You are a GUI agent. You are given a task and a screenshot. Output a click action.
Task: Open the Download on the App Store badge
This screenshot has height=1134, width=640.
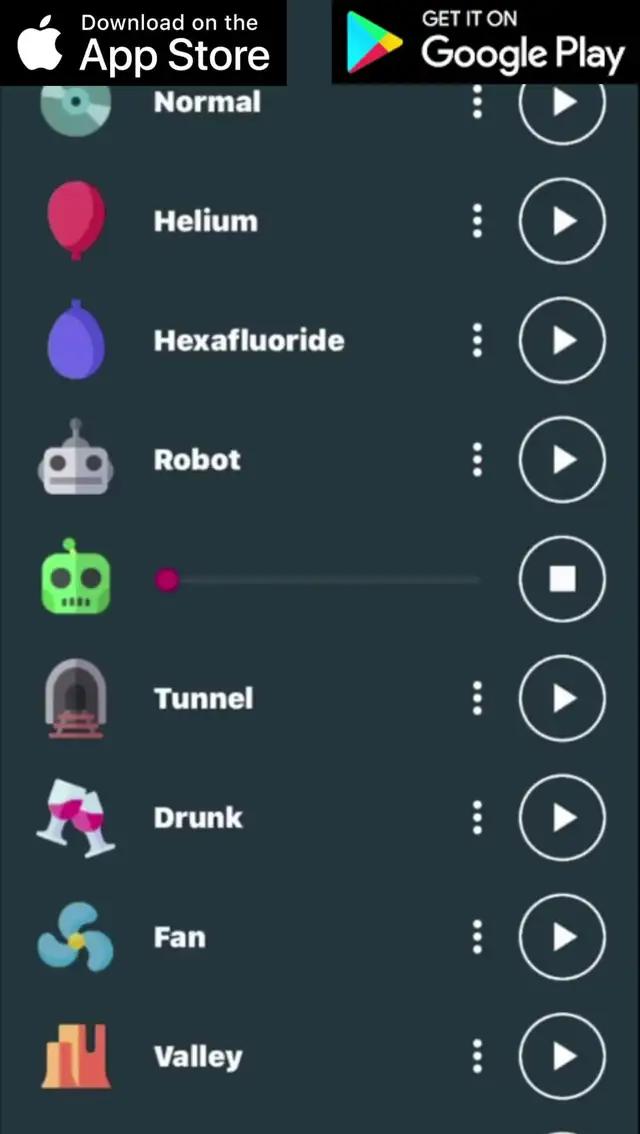(143, 43)
